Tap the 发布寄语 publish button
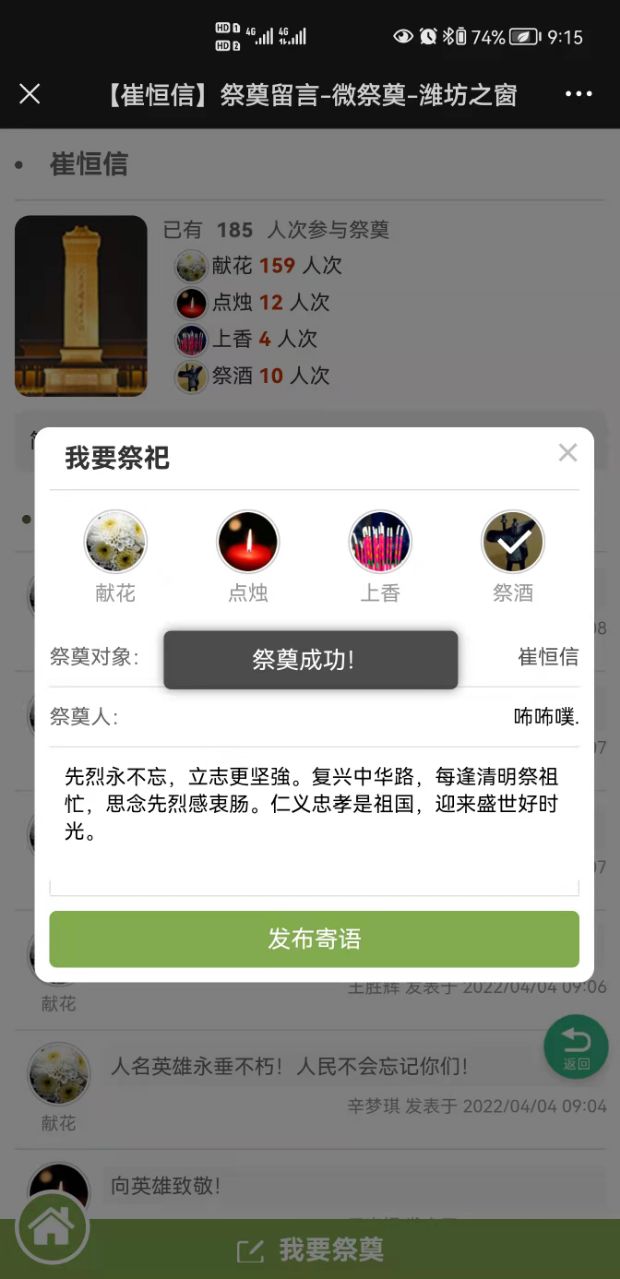Image resolution: width=620 pixels, height=1279 pixels. click(314, 939)
